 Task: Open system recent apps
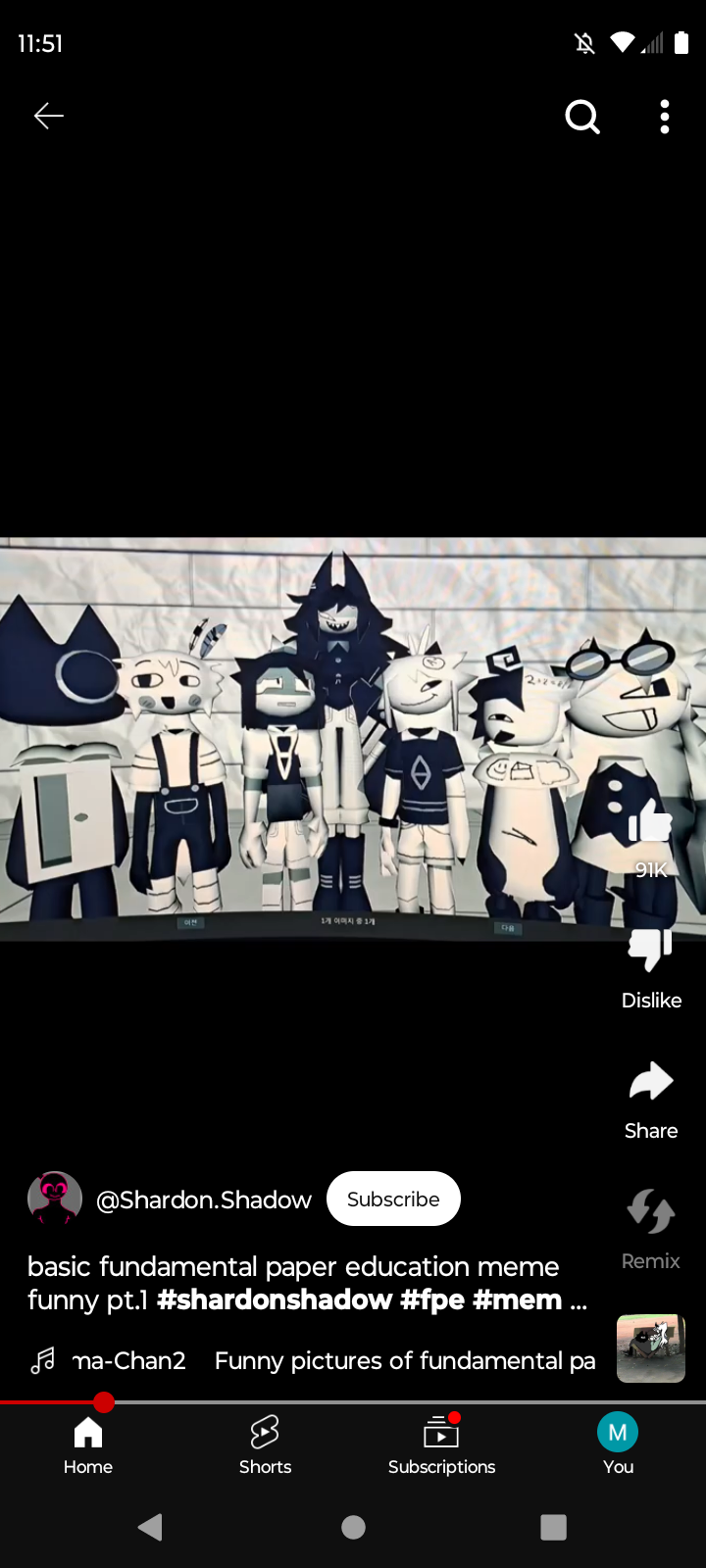[x=553, y=1527]
